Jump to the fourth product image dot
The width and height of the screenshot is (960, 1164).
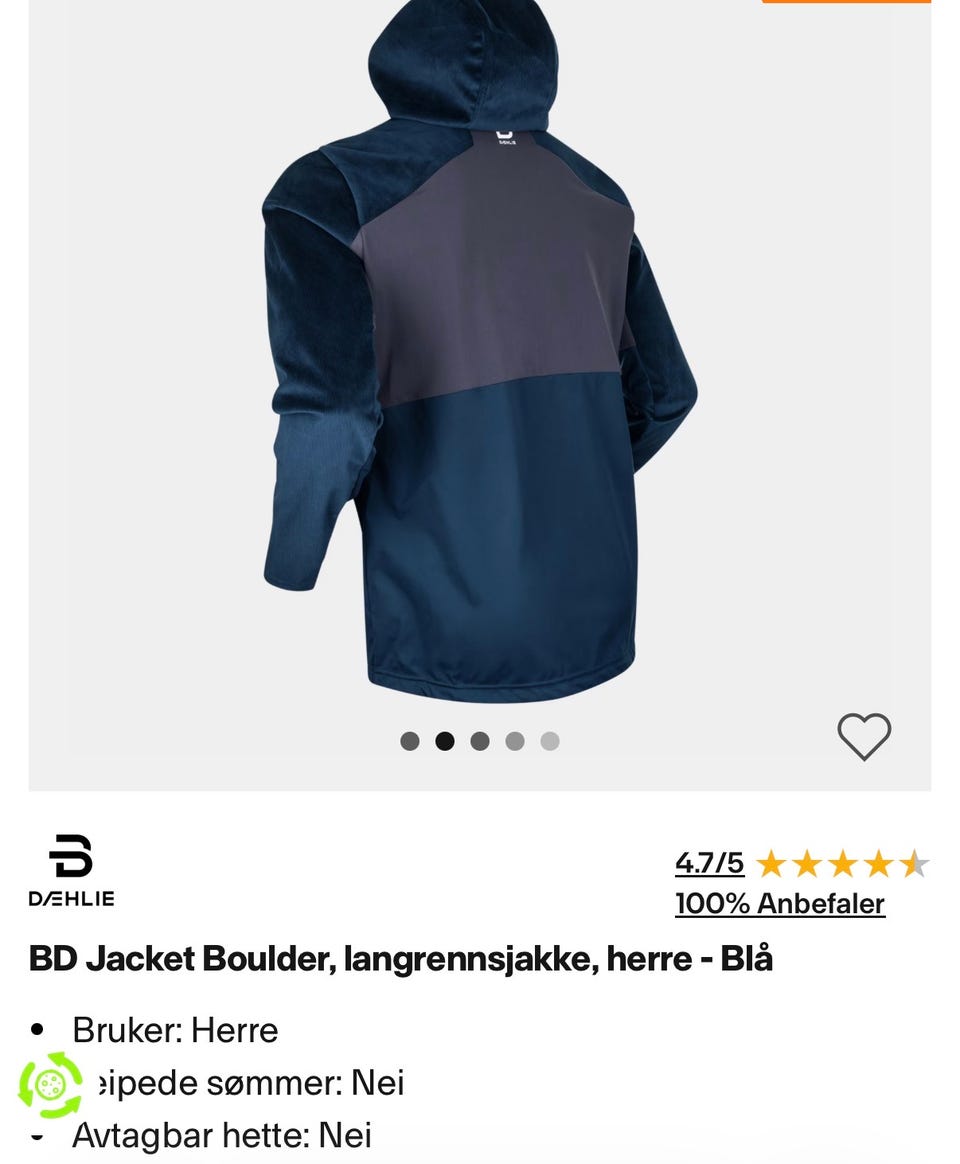point(515,741)
